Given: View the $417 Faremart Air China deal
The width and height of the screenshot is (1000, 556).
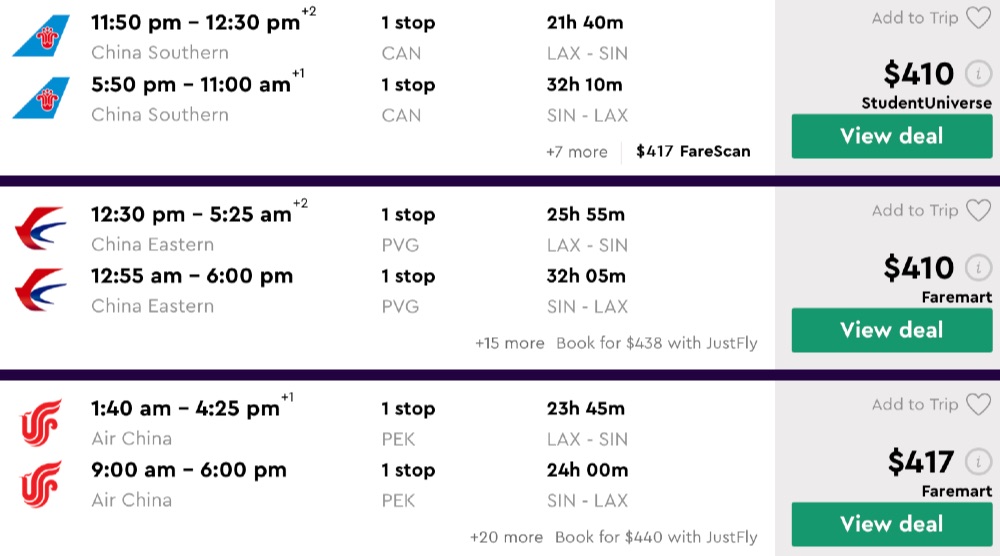Looking at the screenshot, I should (x=892, y=524).
